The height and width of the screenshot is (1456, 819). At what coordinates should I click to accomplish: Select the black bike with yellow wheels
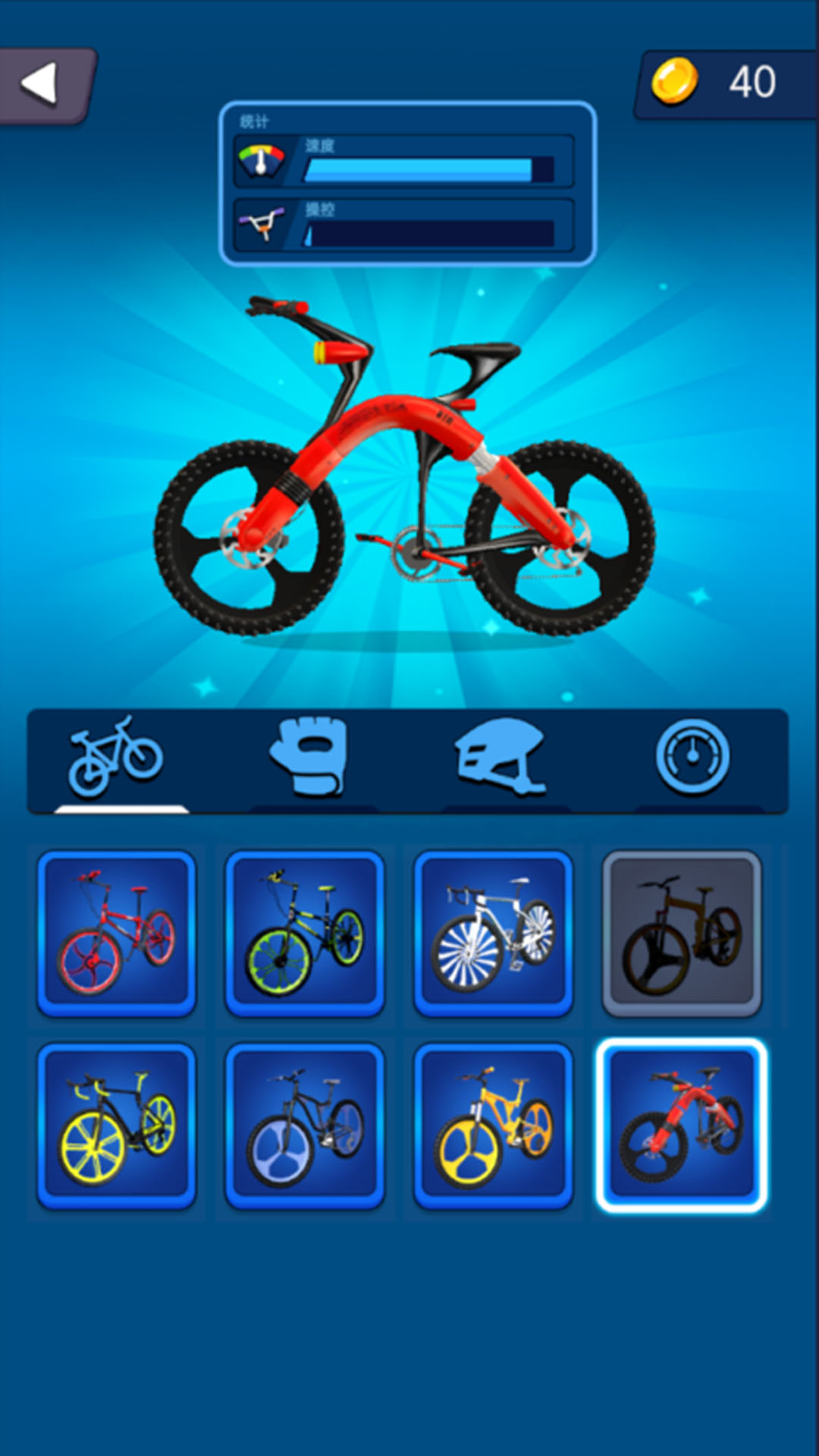117,1126
